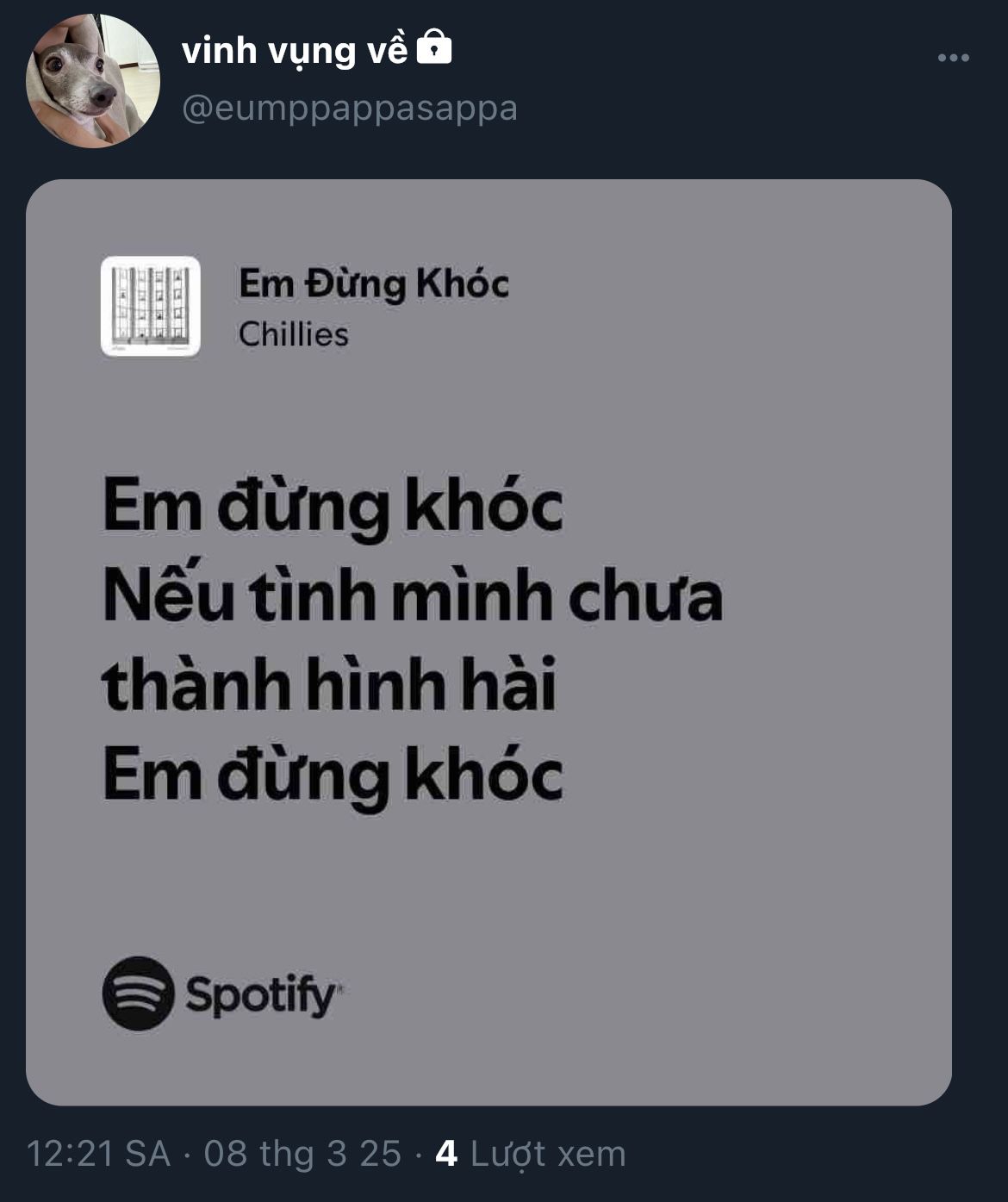View the 4 Lượt xem view count details
The image size is (1008, 1202).
click(531, 1154)
